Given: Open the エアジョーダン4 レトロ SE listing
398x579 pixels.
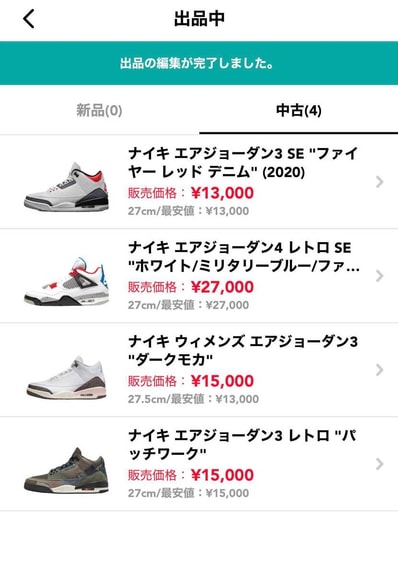Looking at the screenshot, I should tap(199, 276).
